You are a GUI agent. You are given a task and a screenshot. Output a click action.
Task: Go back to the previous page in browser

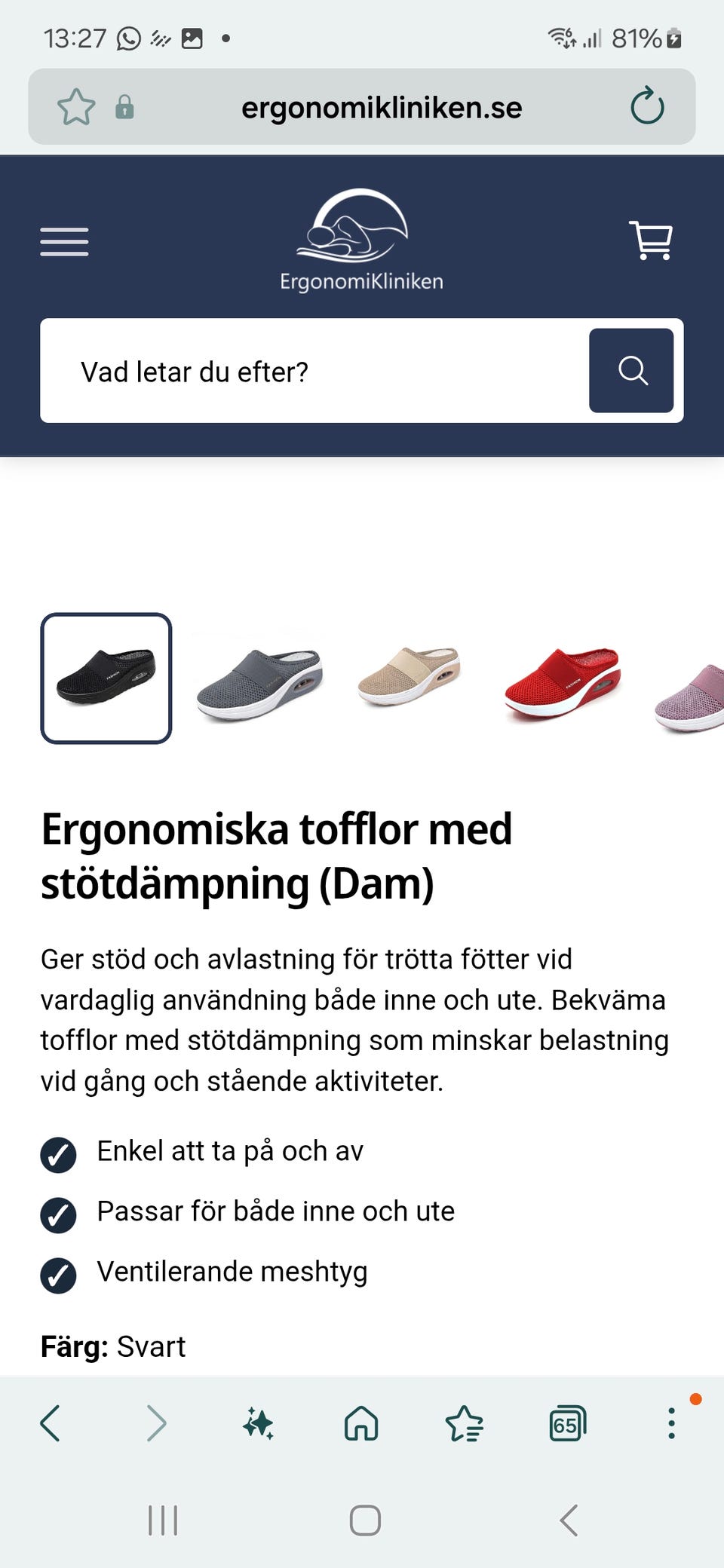51,1423
